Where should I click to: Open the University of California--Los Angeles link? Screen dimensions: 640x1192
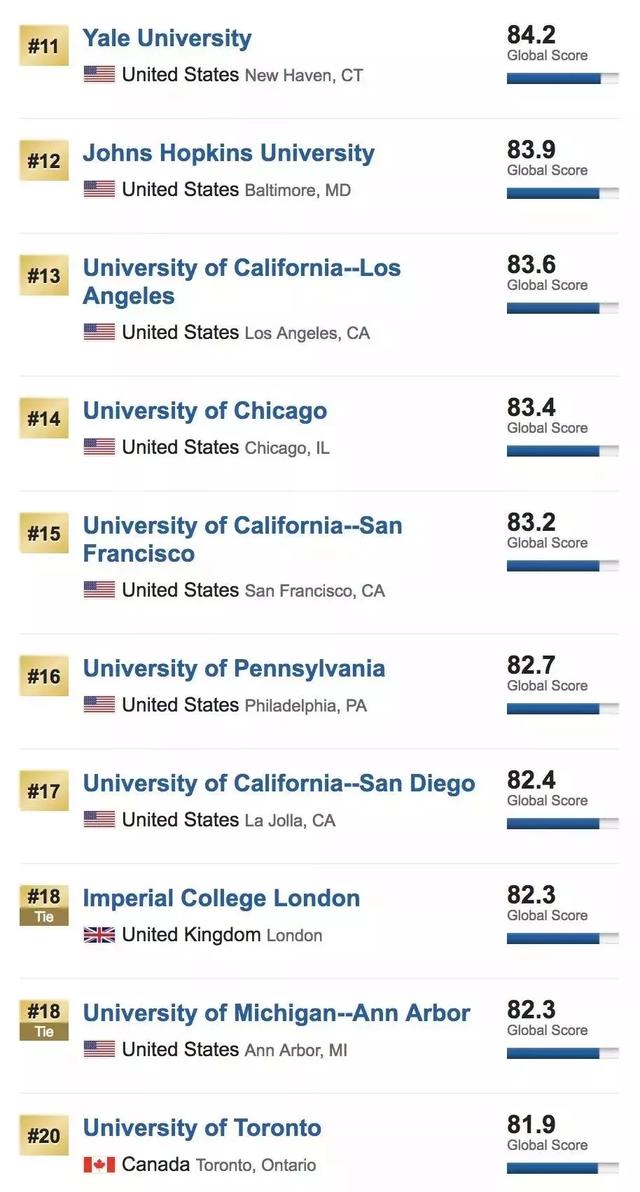241,268
